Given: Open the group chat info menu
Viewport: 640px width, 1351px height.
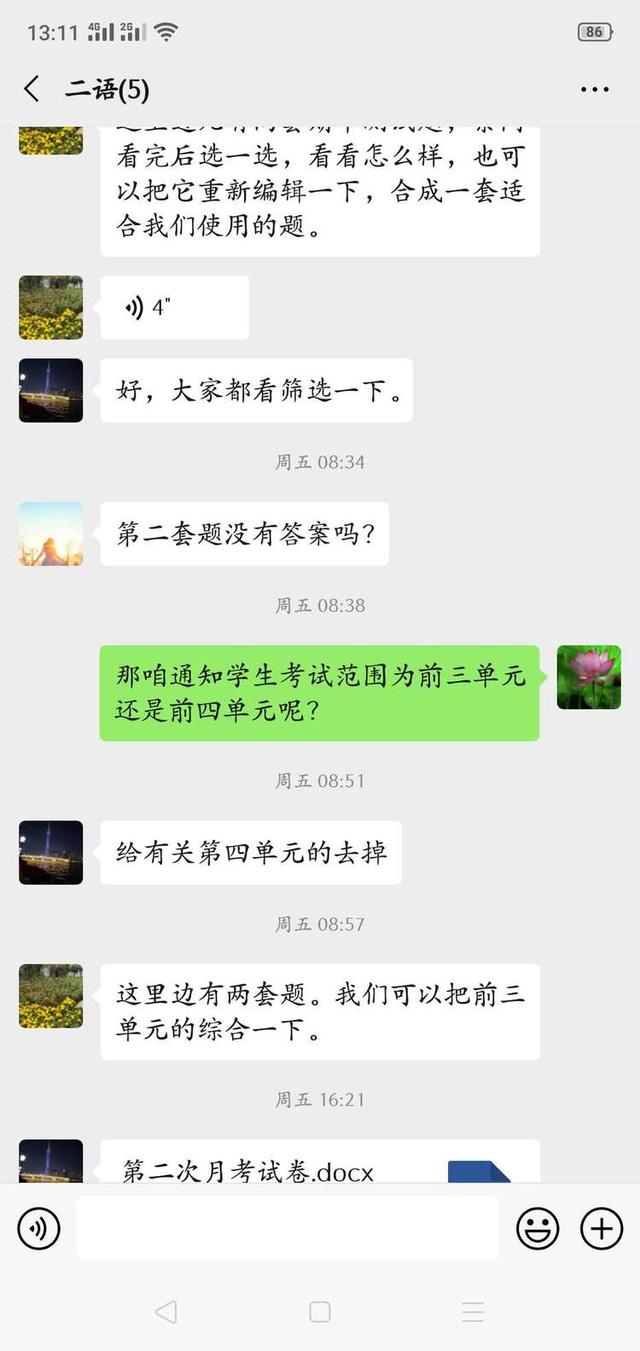Looking at the screenshot, I should pos(594,90).
